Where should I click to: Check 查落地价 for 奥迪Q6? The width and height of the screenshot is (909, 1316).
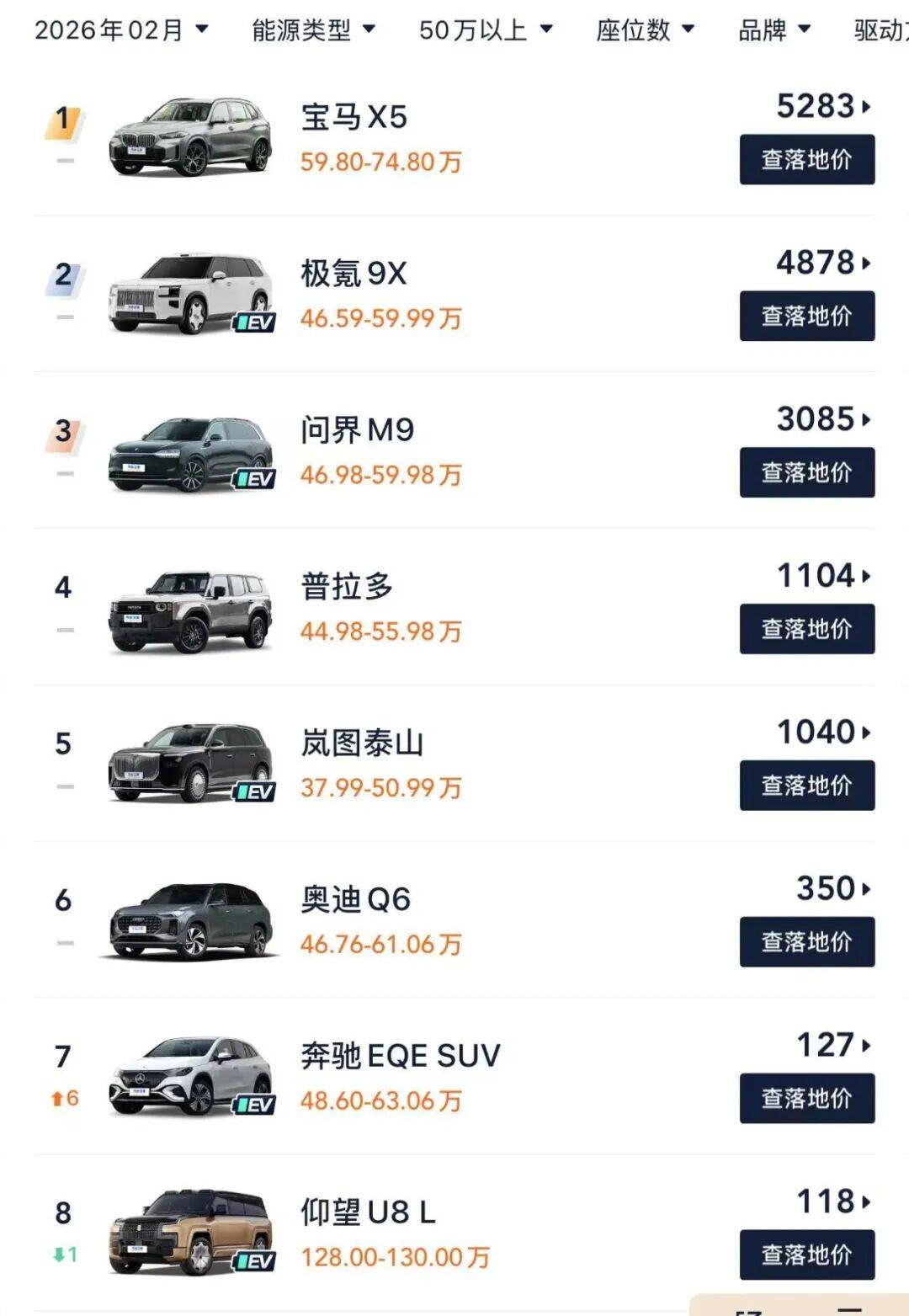(x=807, y=942)
